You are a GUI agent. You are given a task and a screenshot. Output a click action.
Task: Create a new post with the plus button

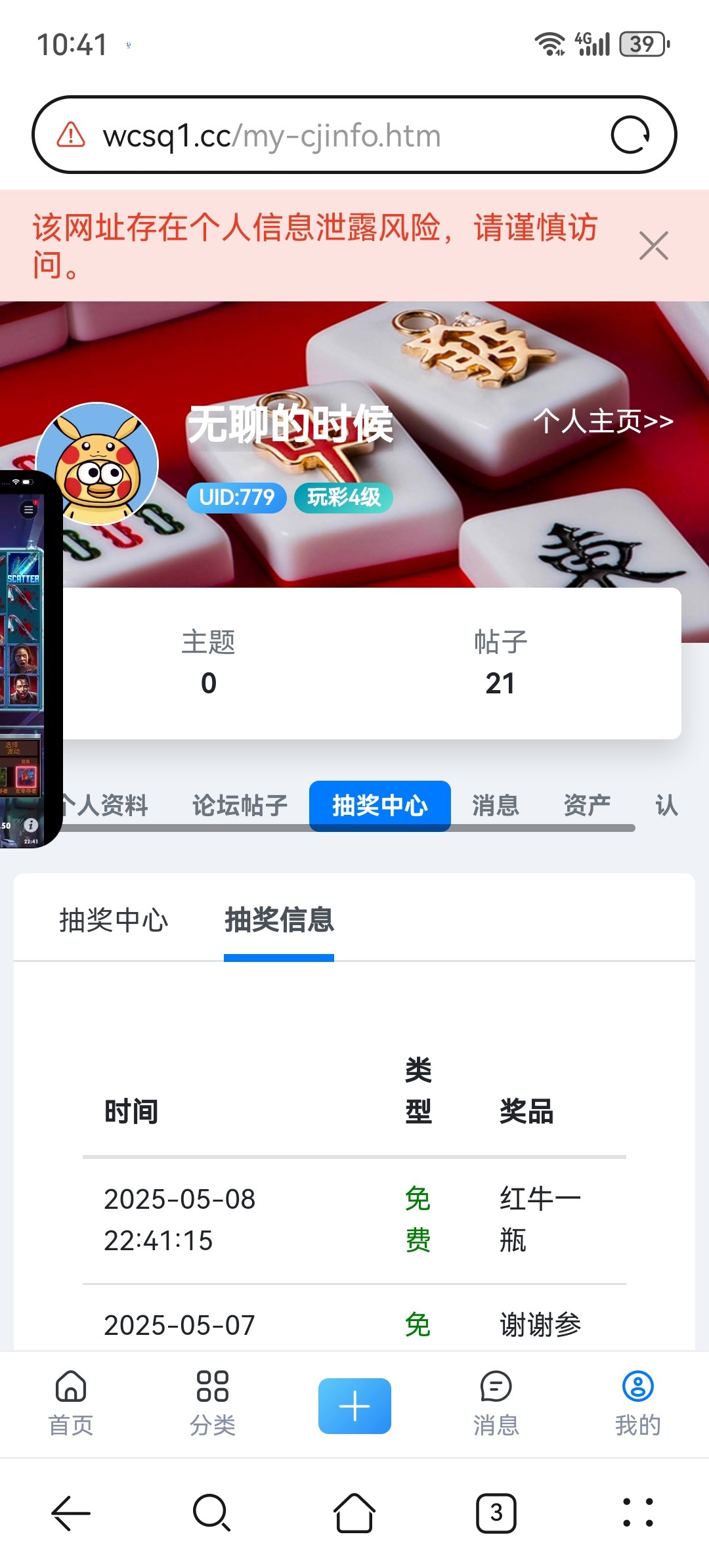pos(354,1405)
